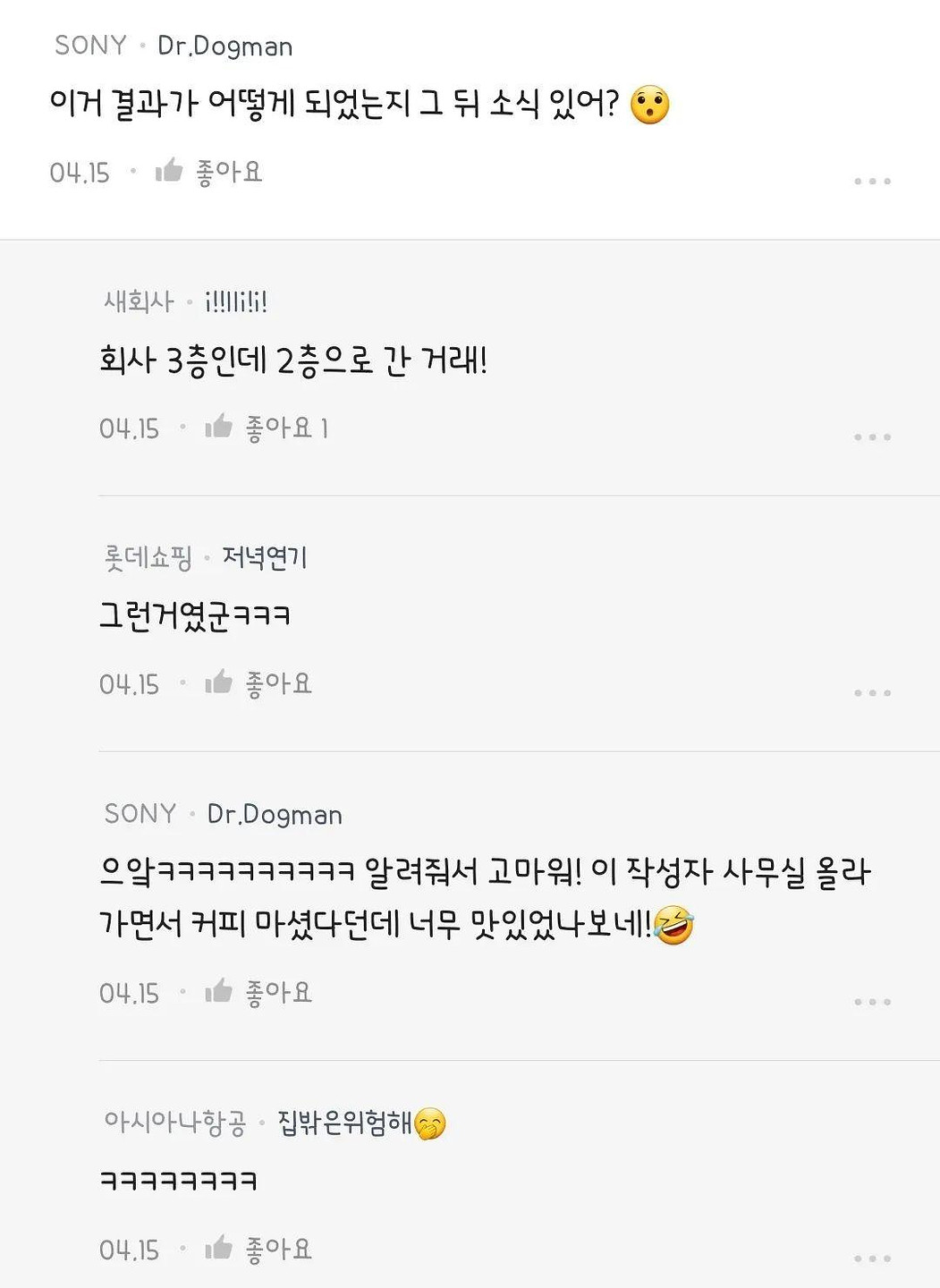Open more options on Dr.Dogman's coffee reply
Image resolution: width=940 pixels, height=1288 pixels.
tap(872, 1001)
